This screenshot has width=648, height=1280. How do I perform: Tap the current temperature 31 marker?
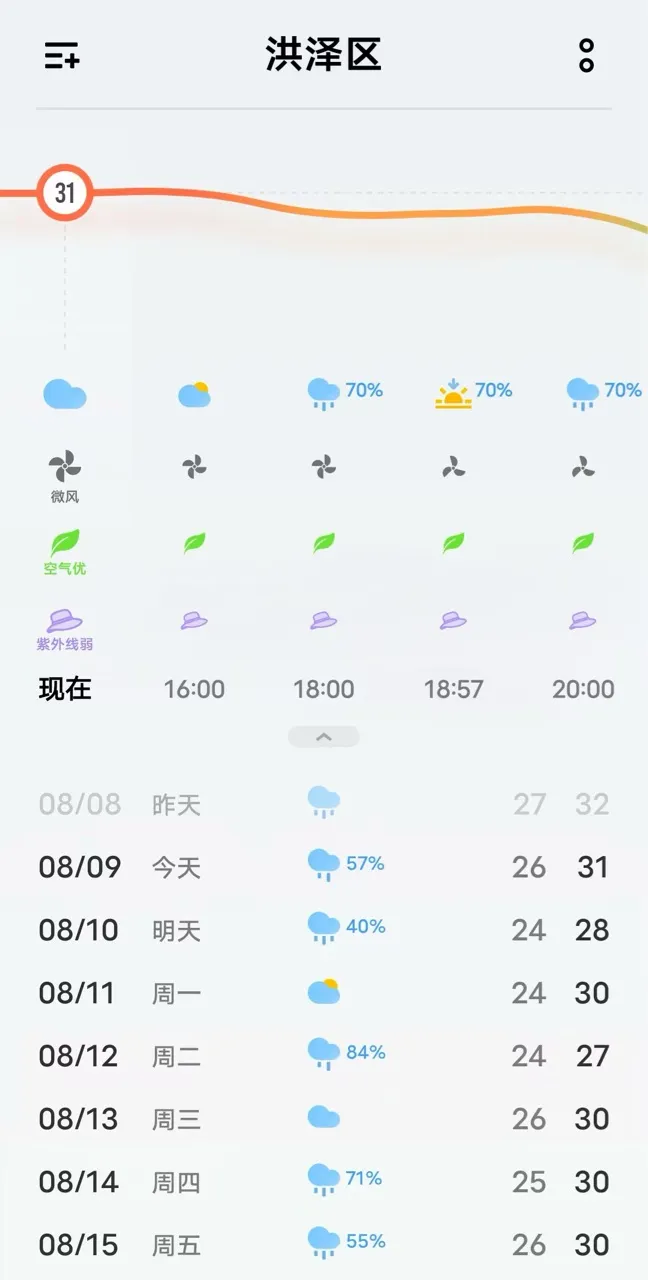point(65,192)
